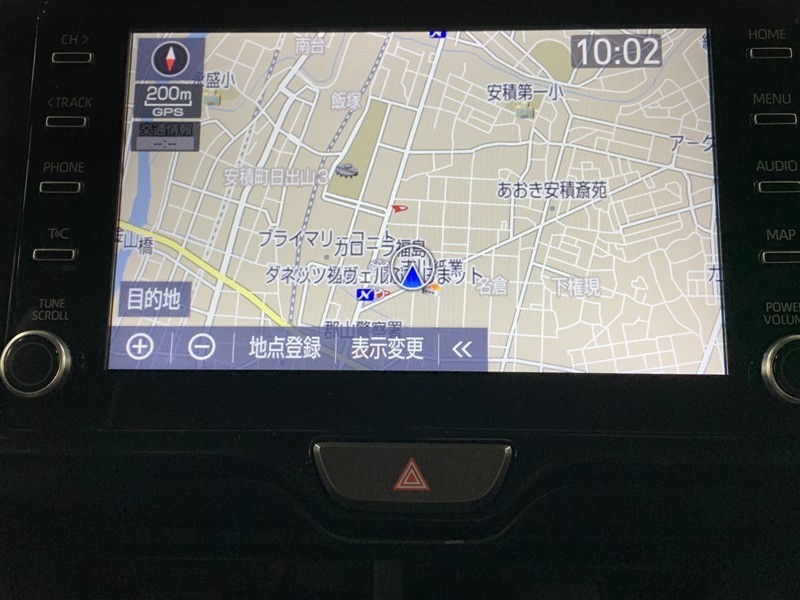Open 表示変更 display settings
This screenshot has width=800, height=600.
(387, 348)
